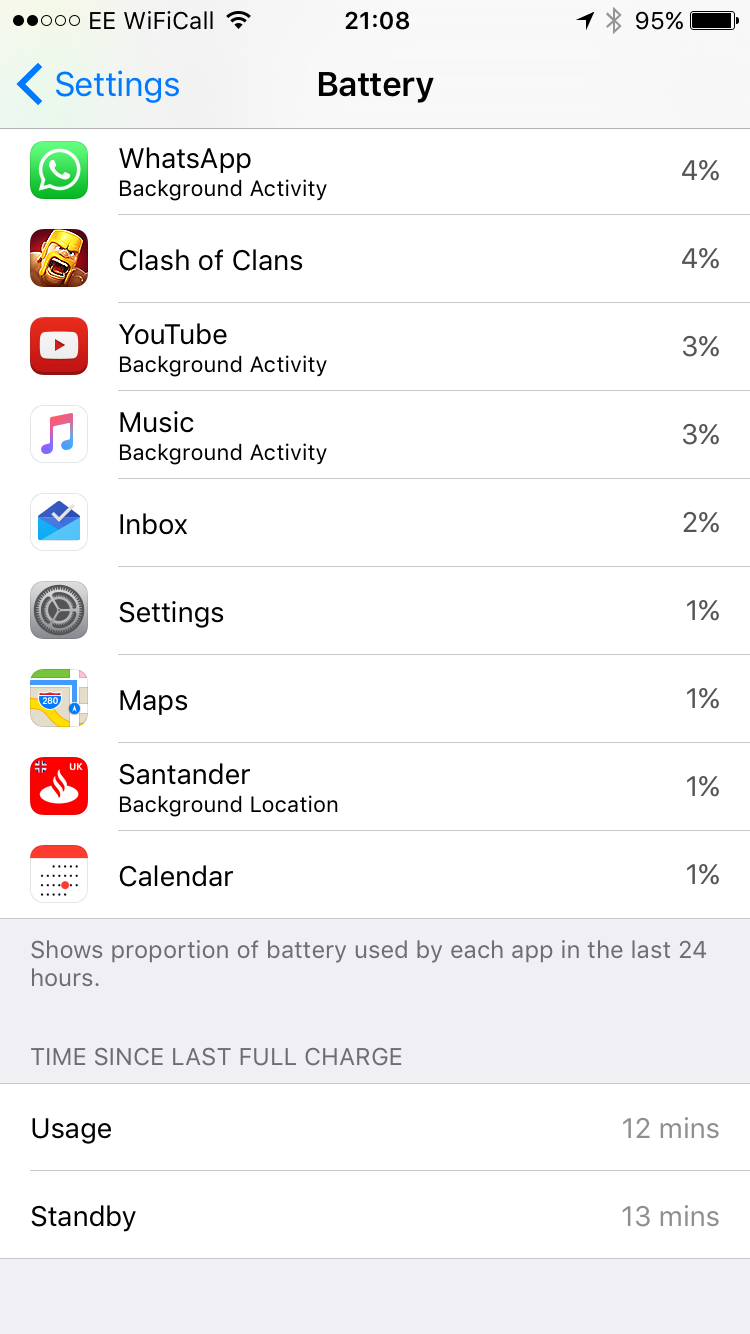Select the Maps battery usage row
The image size is (750, 1334).
pyautogui.click(x=375, y=699)
